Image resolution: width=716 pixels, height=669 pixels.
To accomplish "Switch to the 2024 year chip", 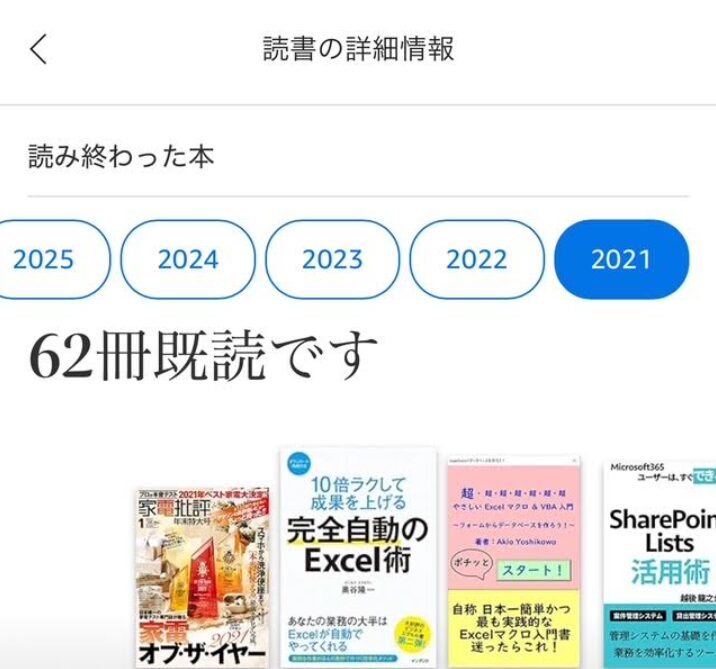I will click(x=188, y=260).
